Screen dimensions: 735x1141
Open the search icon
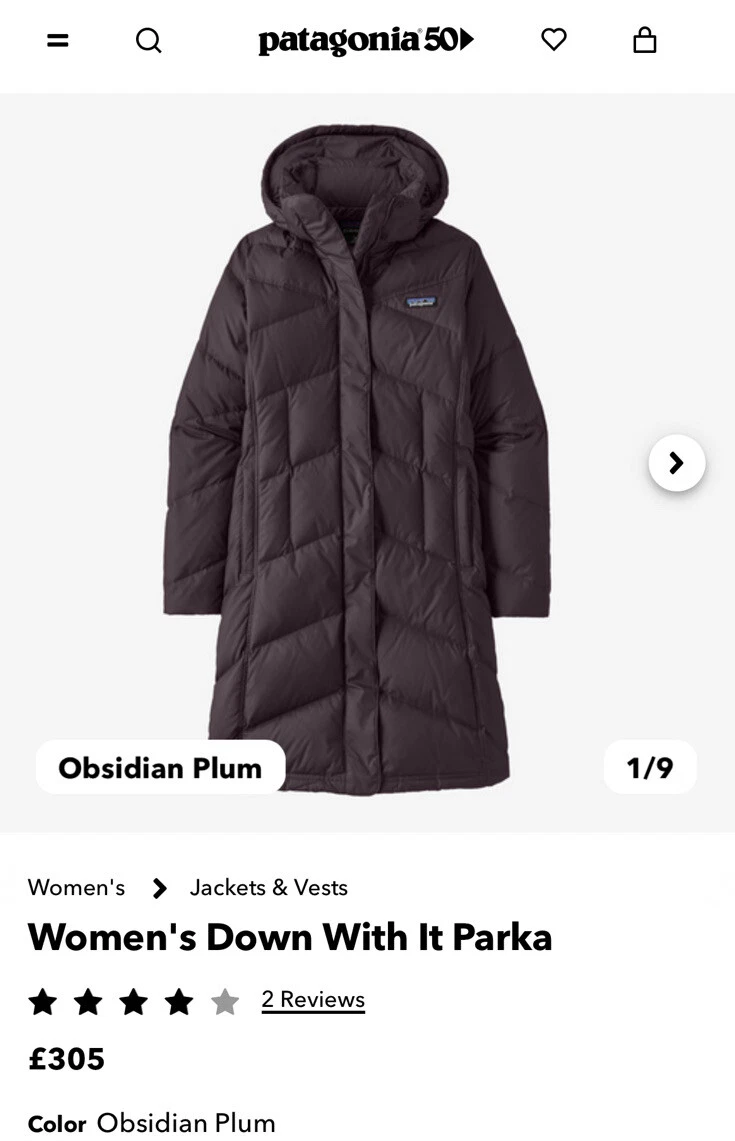tap(149, 41)
